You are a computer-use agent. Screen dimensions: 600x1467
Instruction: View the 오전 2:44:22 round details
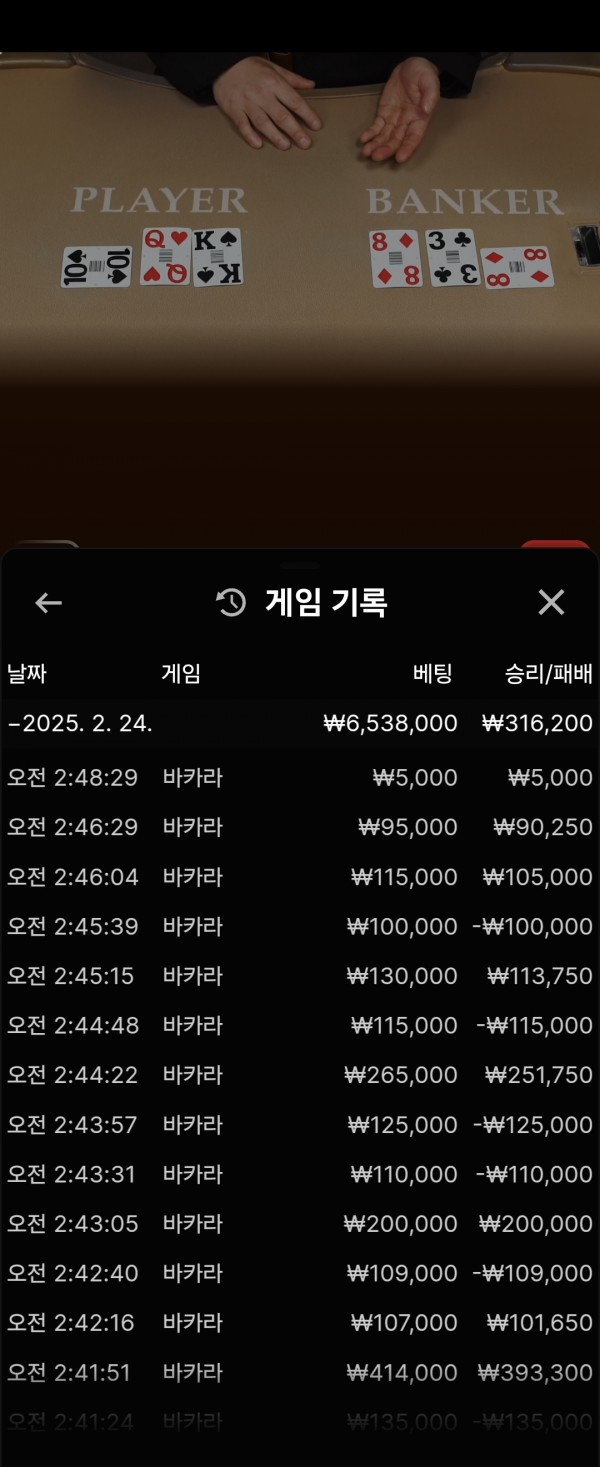[x=300, y=1075]
